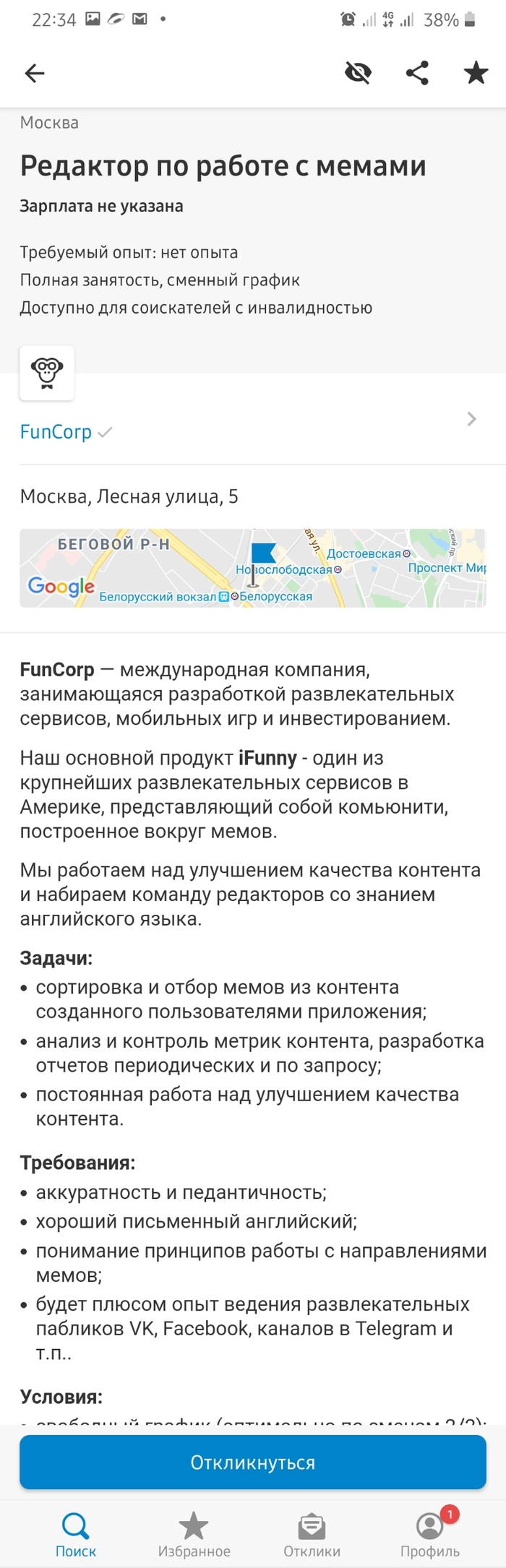Open the map for Лесная улица, 5

pyautogui.click(x=252, y=568)
